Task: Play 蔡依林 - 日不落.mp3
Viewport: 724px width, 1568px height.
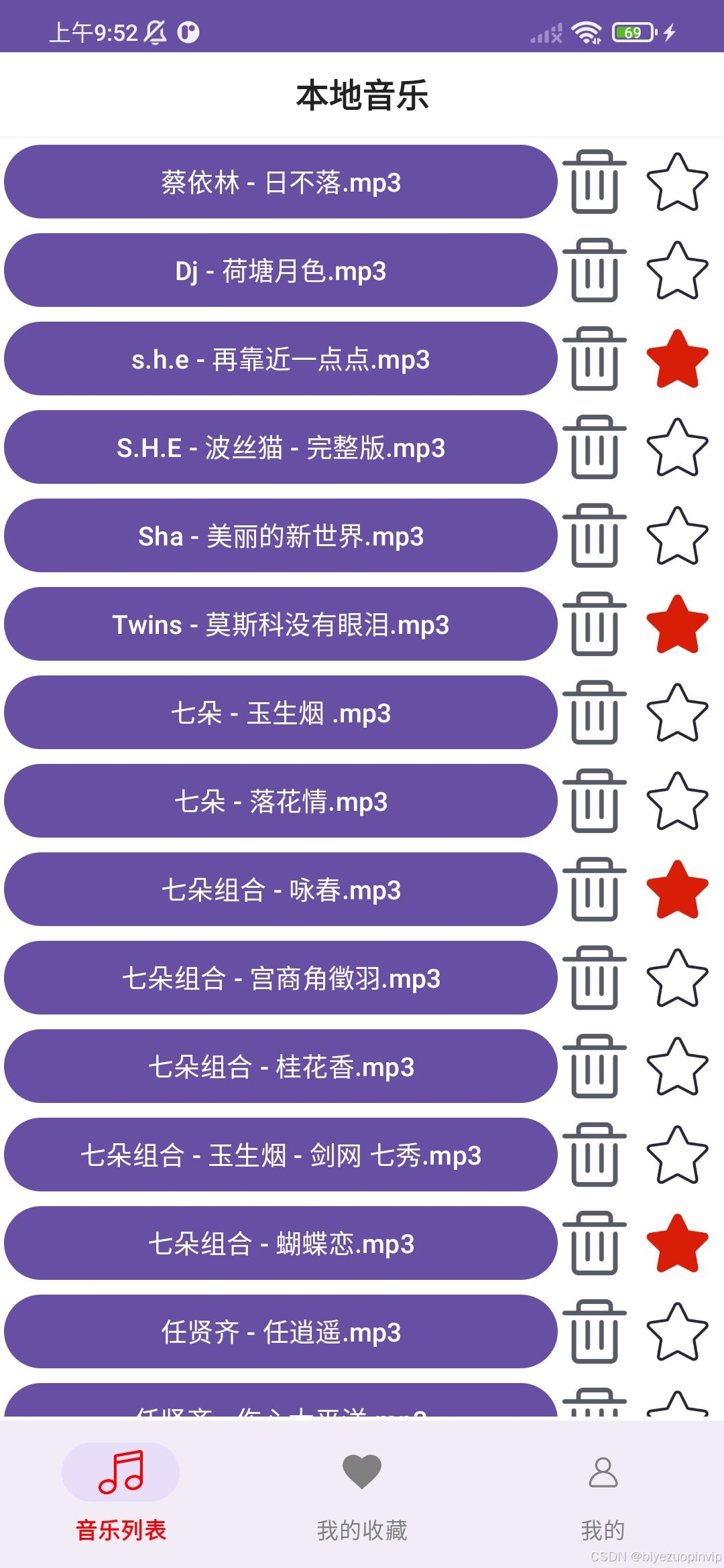Action: [x=280, y=182]
